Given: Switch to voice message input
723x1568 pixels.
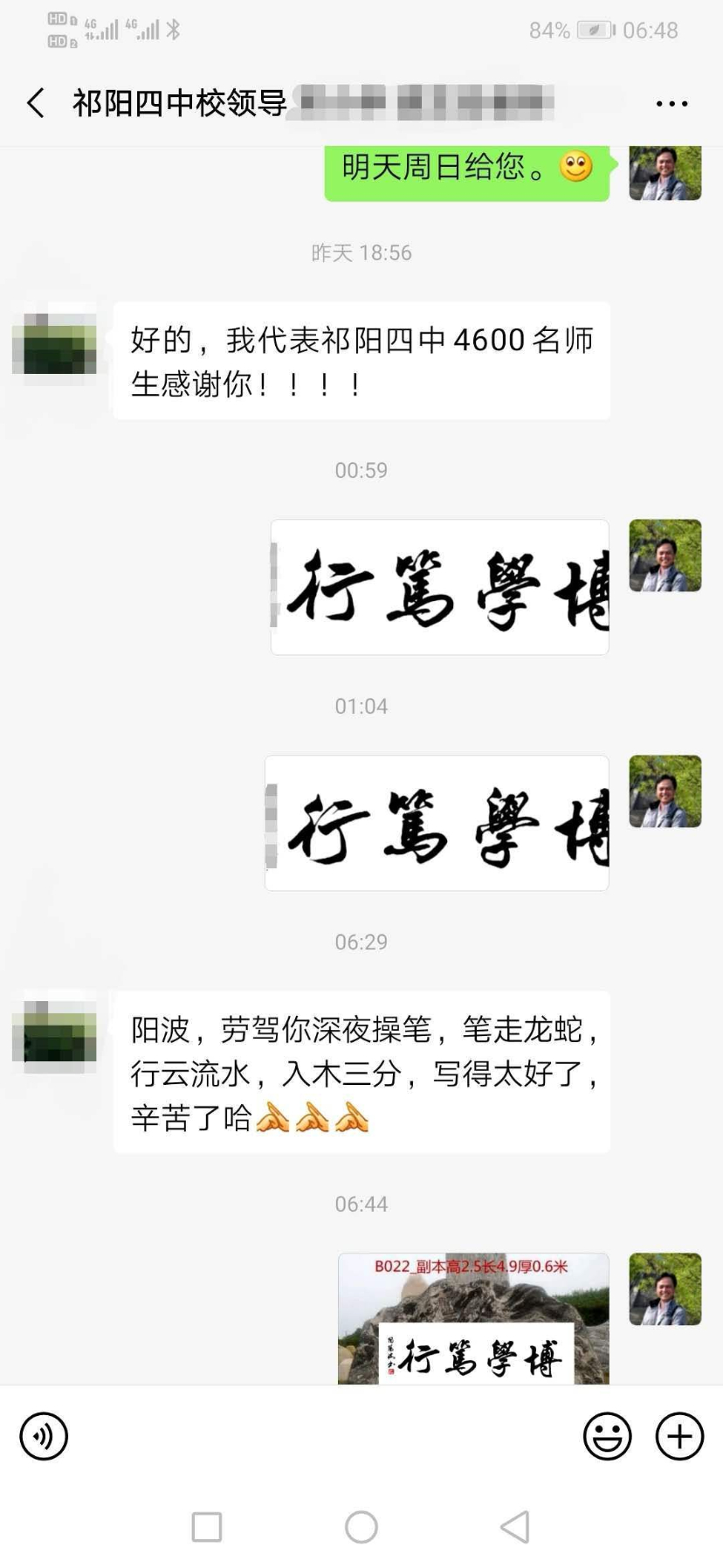Looking at the screenshot, I should [x=44, y=1436].
